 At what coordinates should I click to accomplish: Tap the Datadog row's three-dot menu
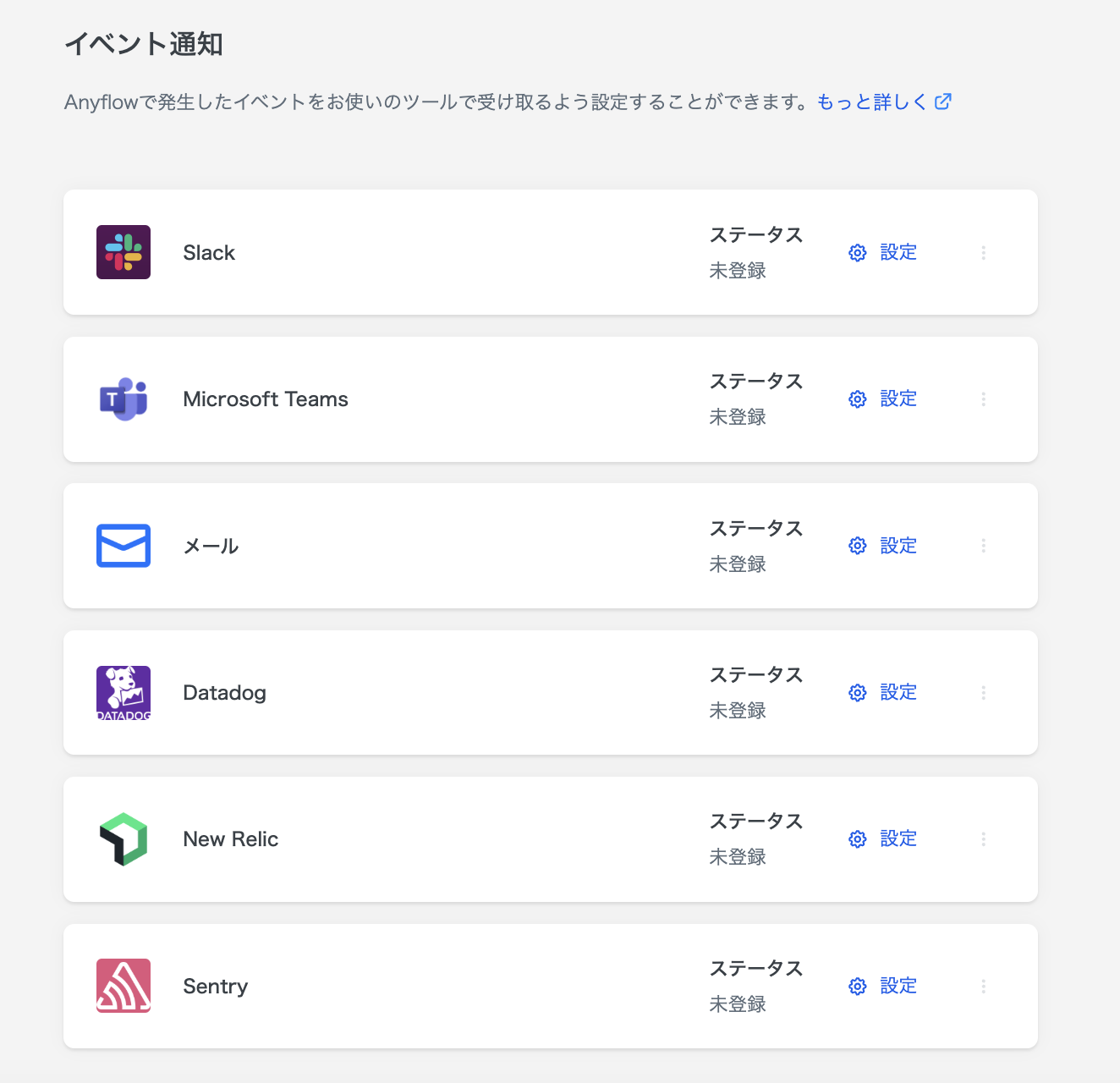tap(984, 693)
